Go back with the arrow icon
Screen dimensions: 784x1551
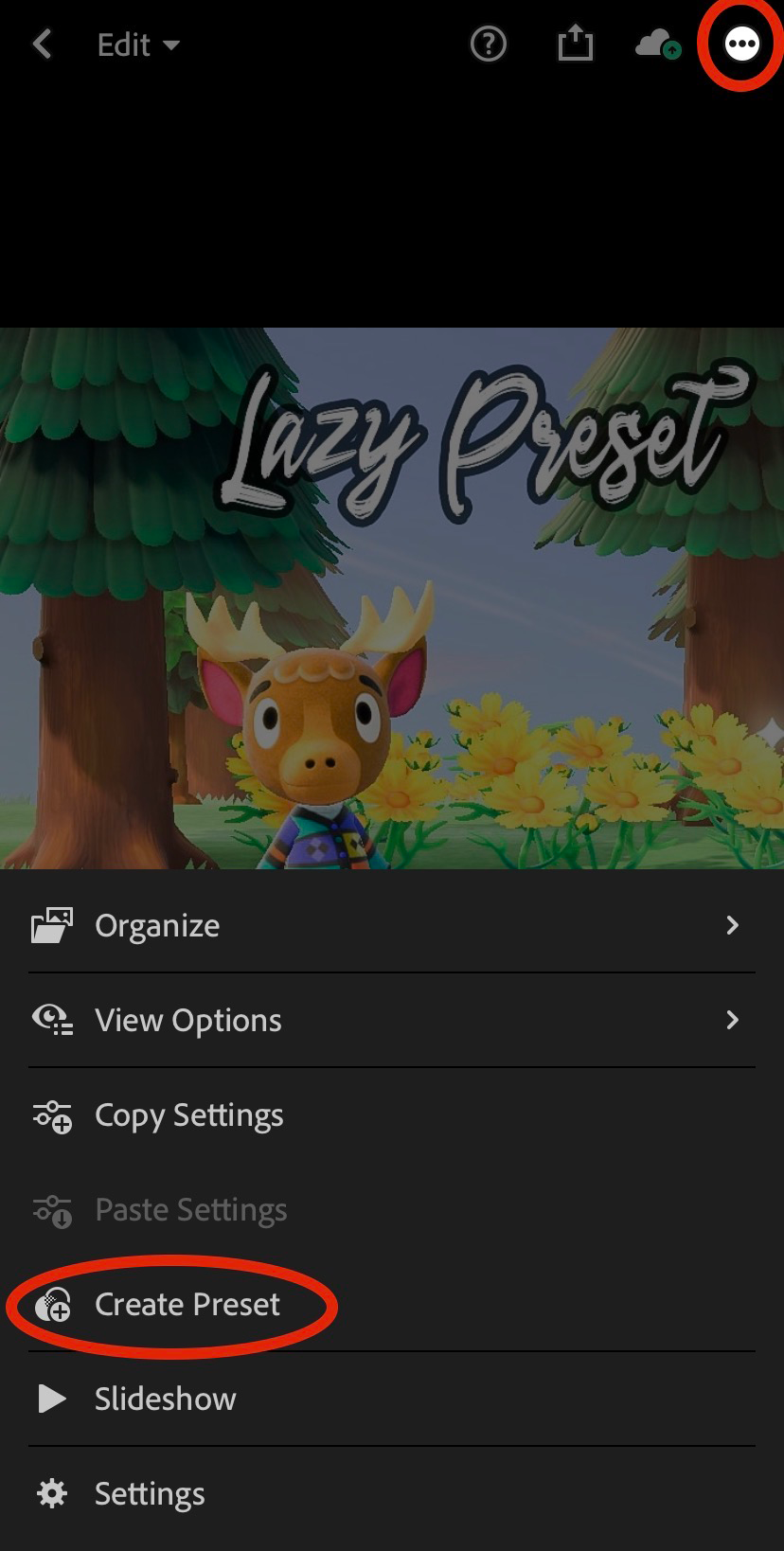click(42, 45)
